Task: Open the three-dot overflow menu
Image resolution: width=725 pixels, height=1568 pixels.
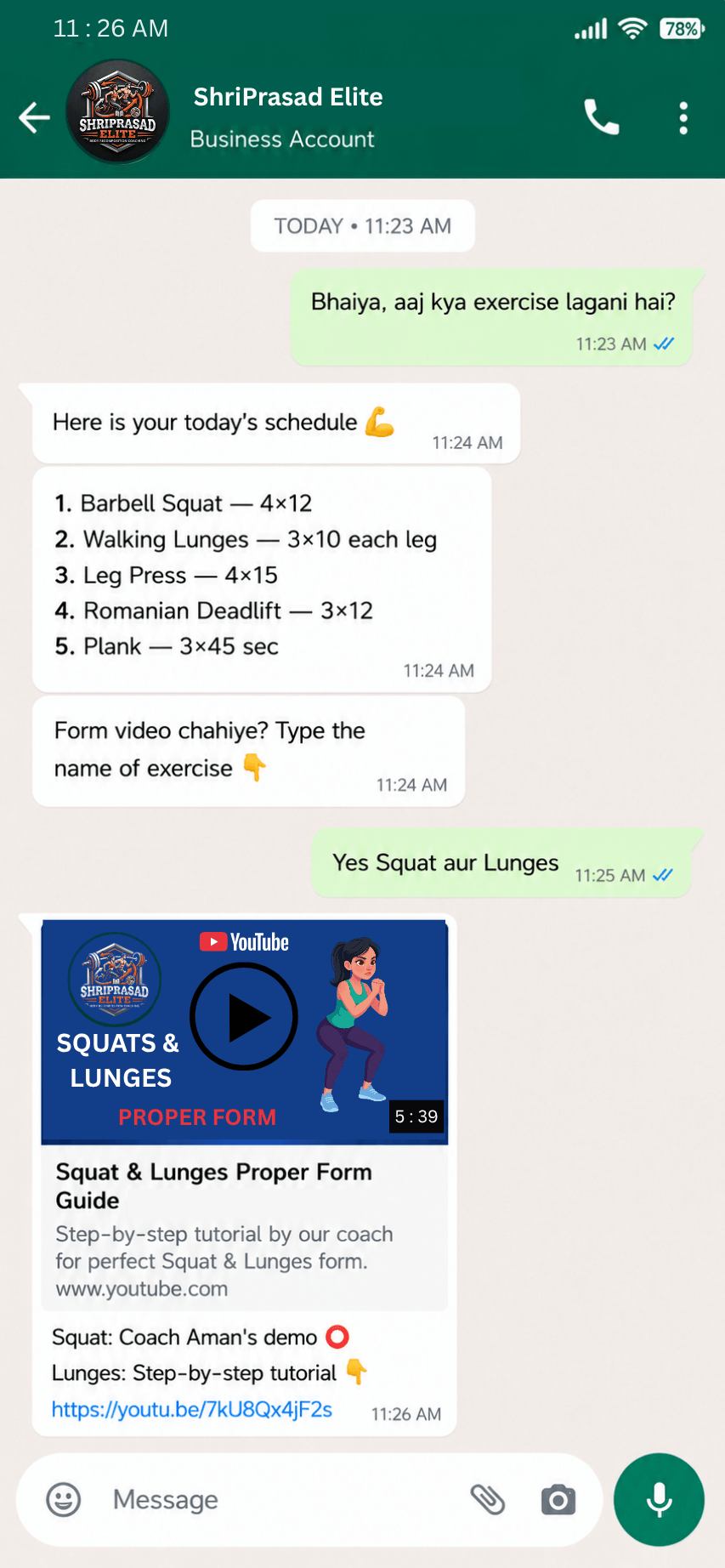Action: (x=683, y=118)
